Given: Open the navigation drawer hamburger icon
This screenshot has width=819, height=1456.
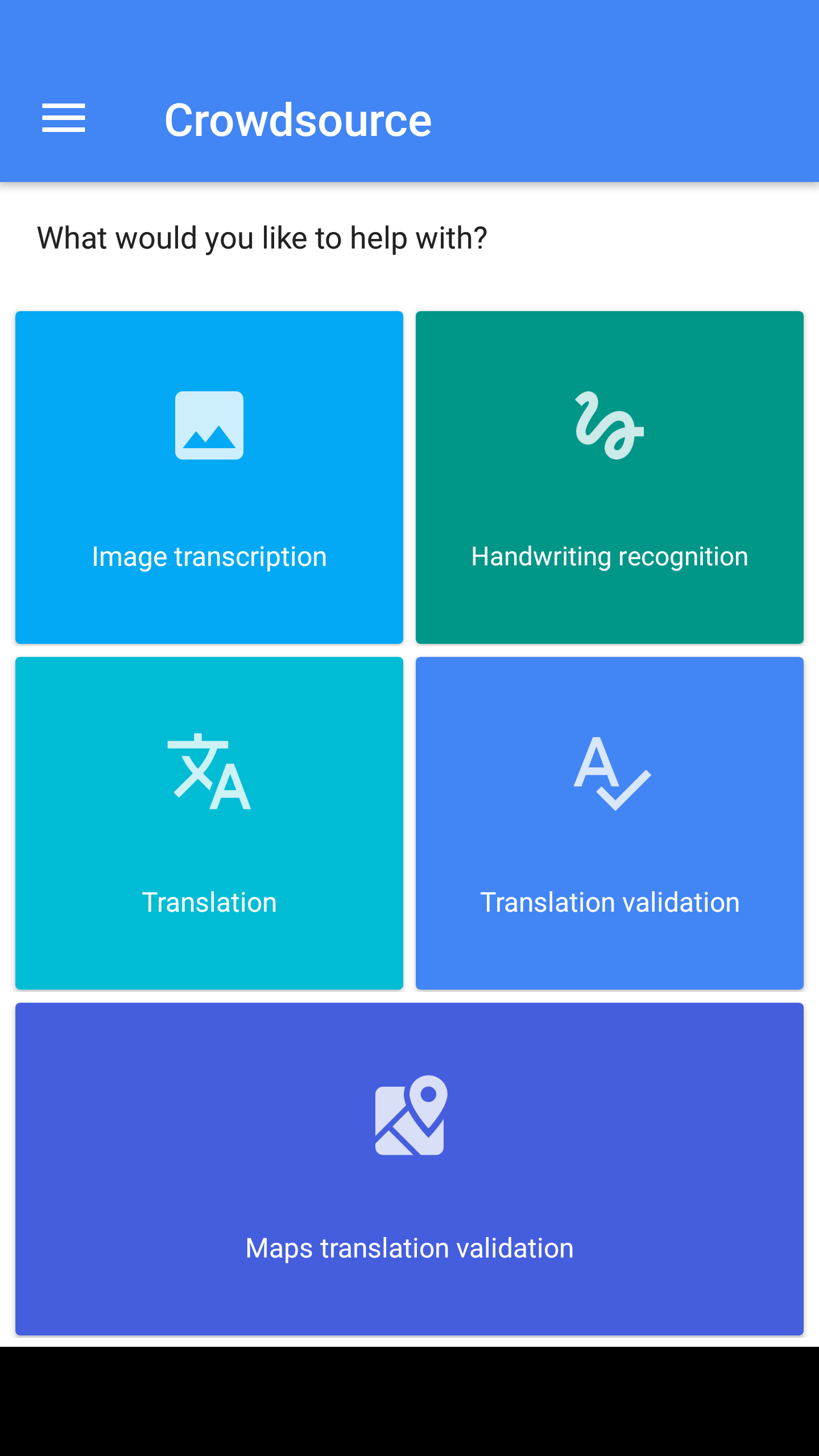Looking at the screenshot, I should point(64,118).
